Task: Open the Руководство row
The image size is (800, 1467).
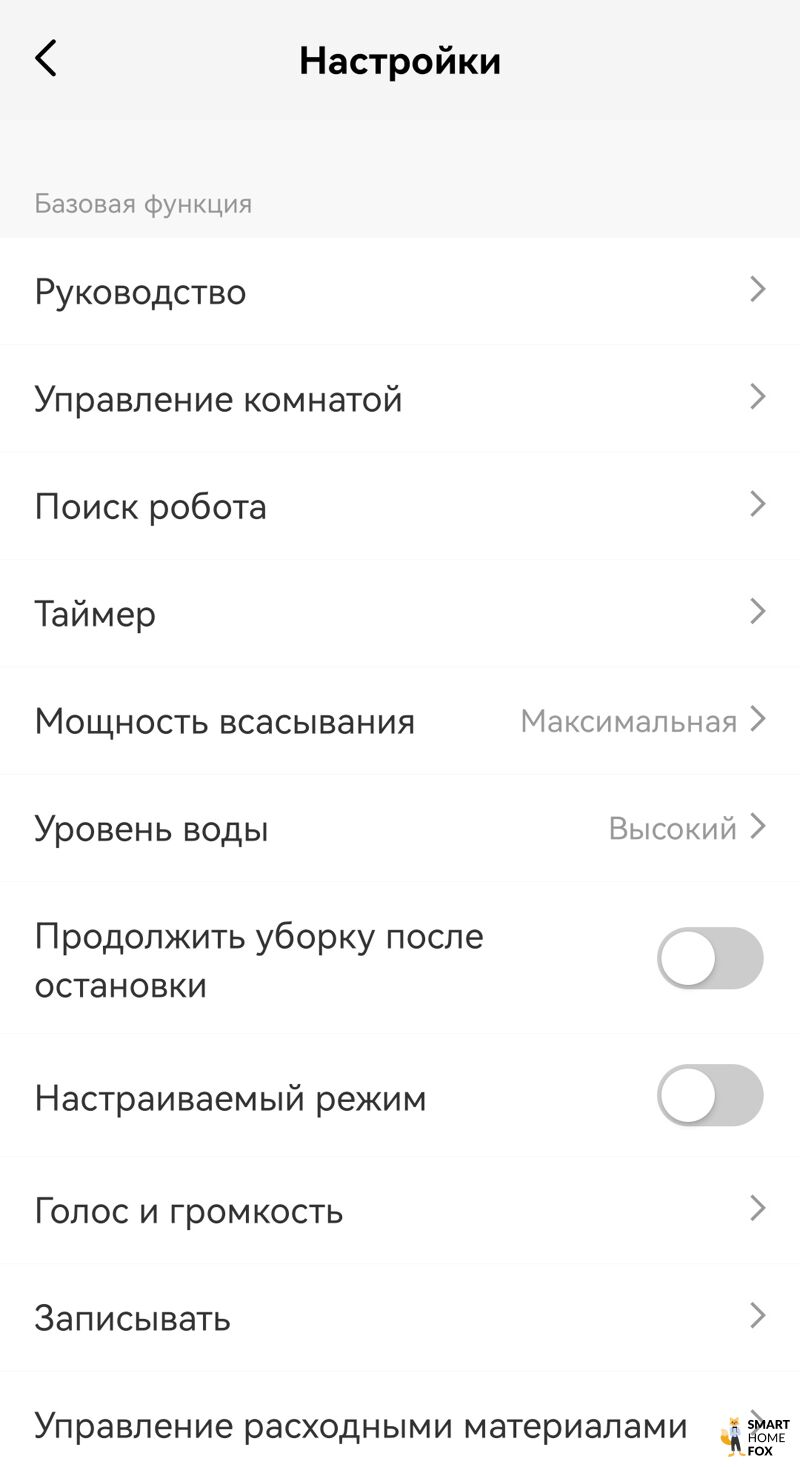Action: 400,291
